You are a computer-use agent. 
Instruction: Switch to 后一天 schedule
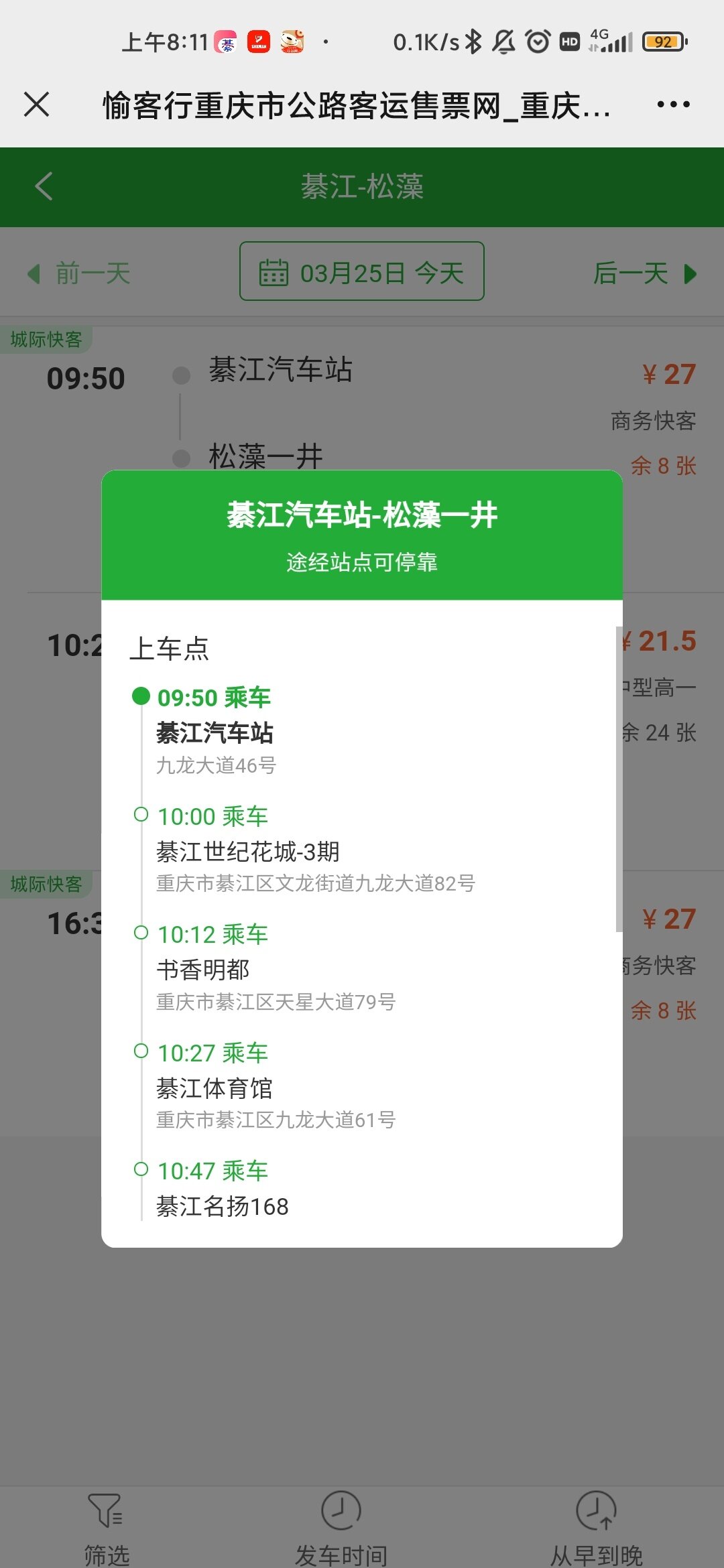[644, 273]
